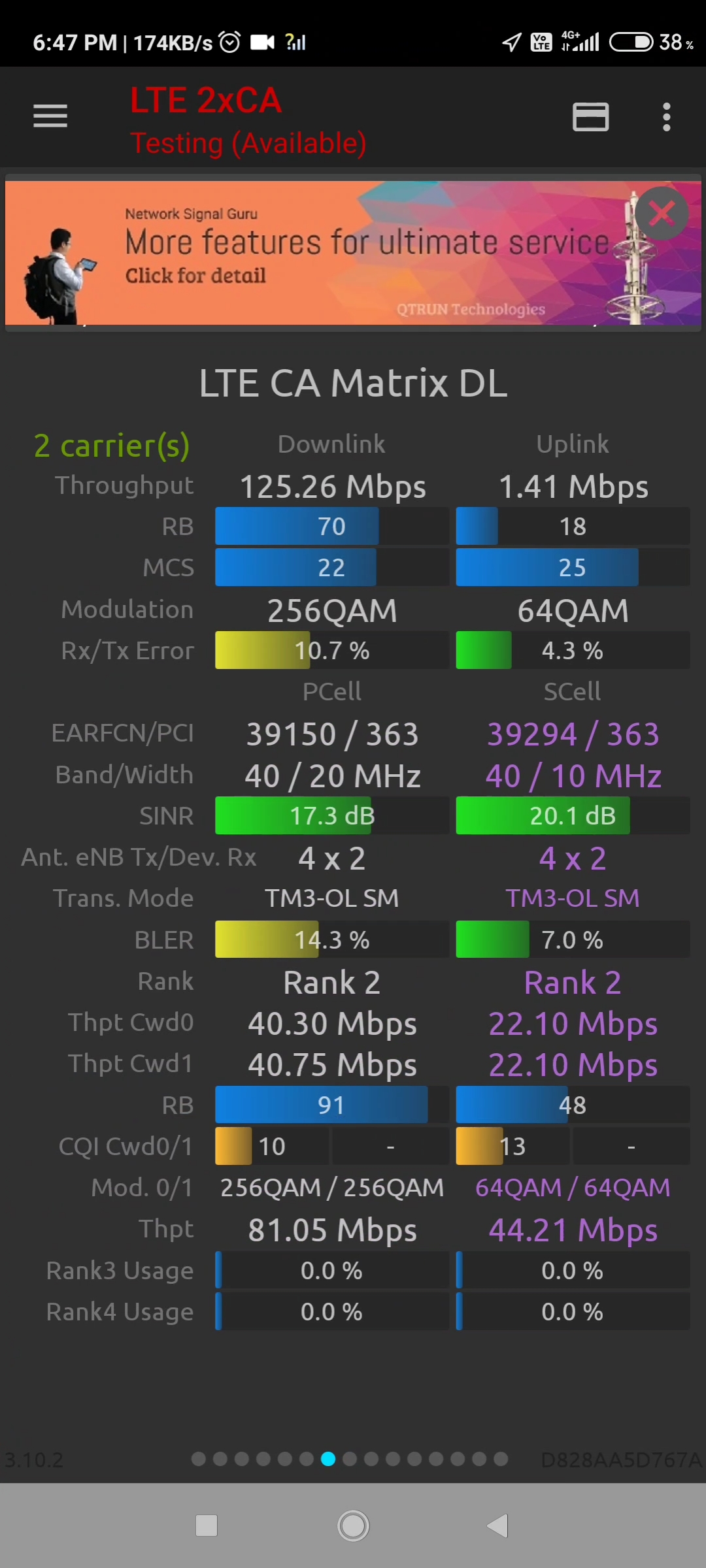This screenshot has height=1568, width=706.
Task: Go back with the system back button
Action: 498,1526
